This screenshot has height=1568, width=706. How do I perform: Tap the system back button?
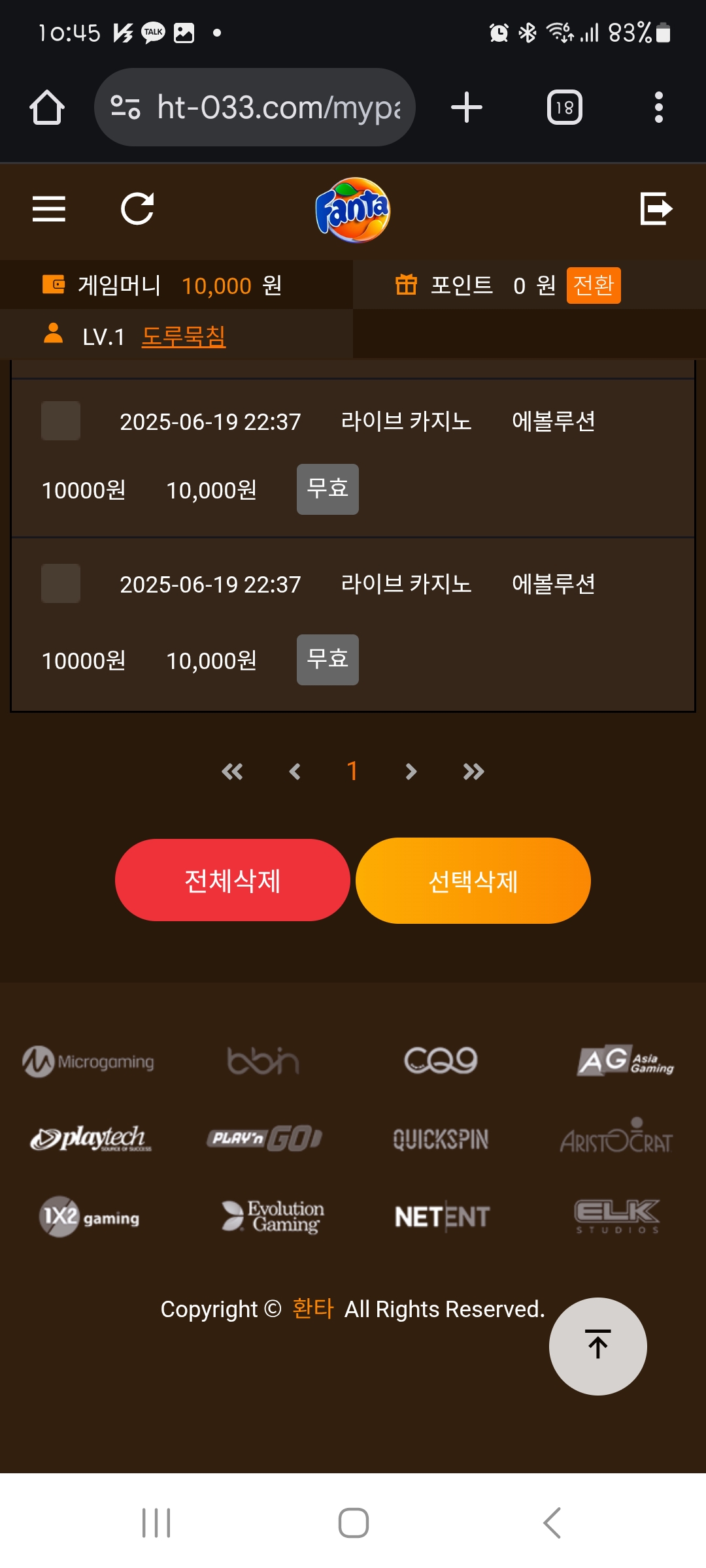pos(552,1523)
